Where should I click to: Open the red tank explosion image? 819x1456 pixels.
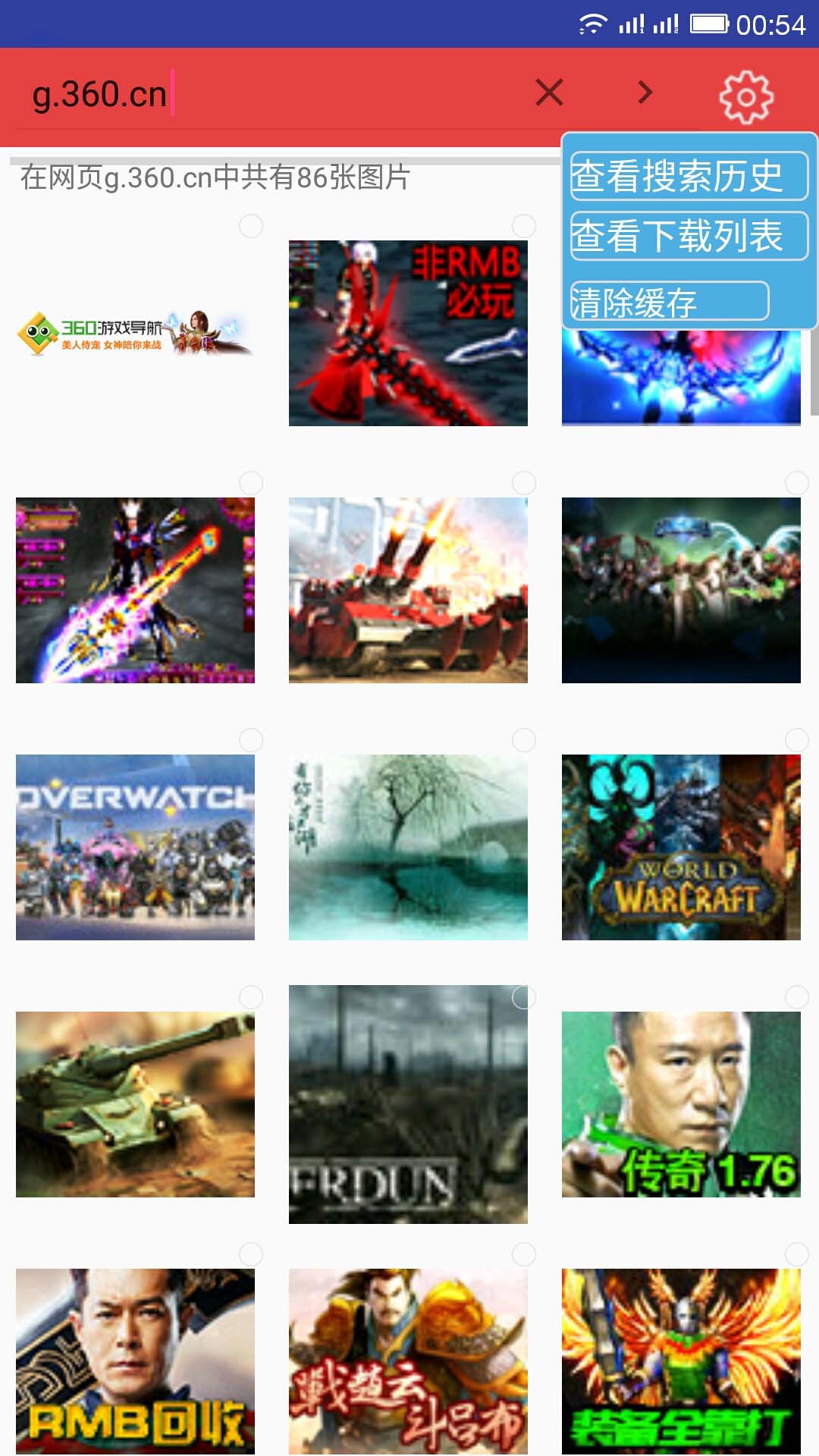point(408,590)
